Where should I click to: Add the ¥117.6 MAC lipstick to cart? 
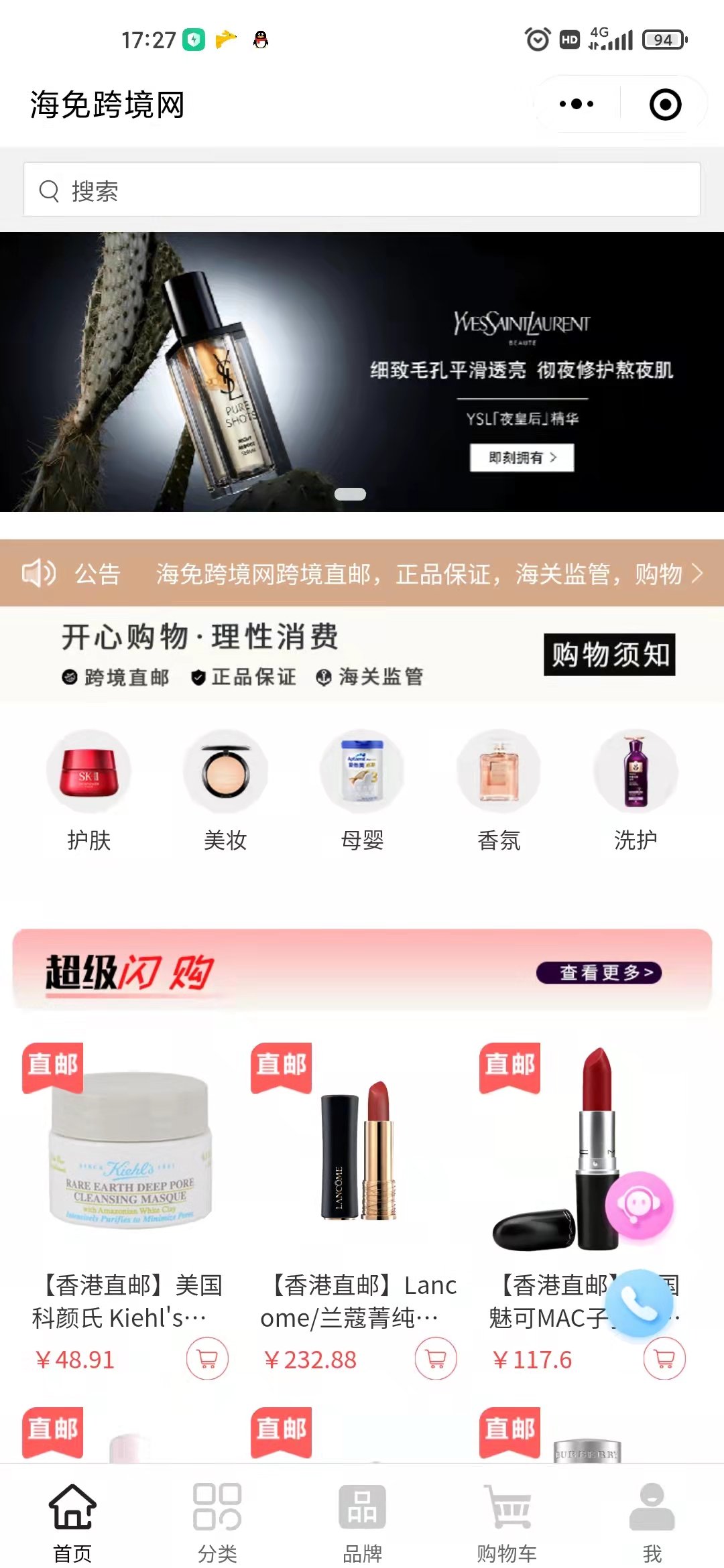664,1358
